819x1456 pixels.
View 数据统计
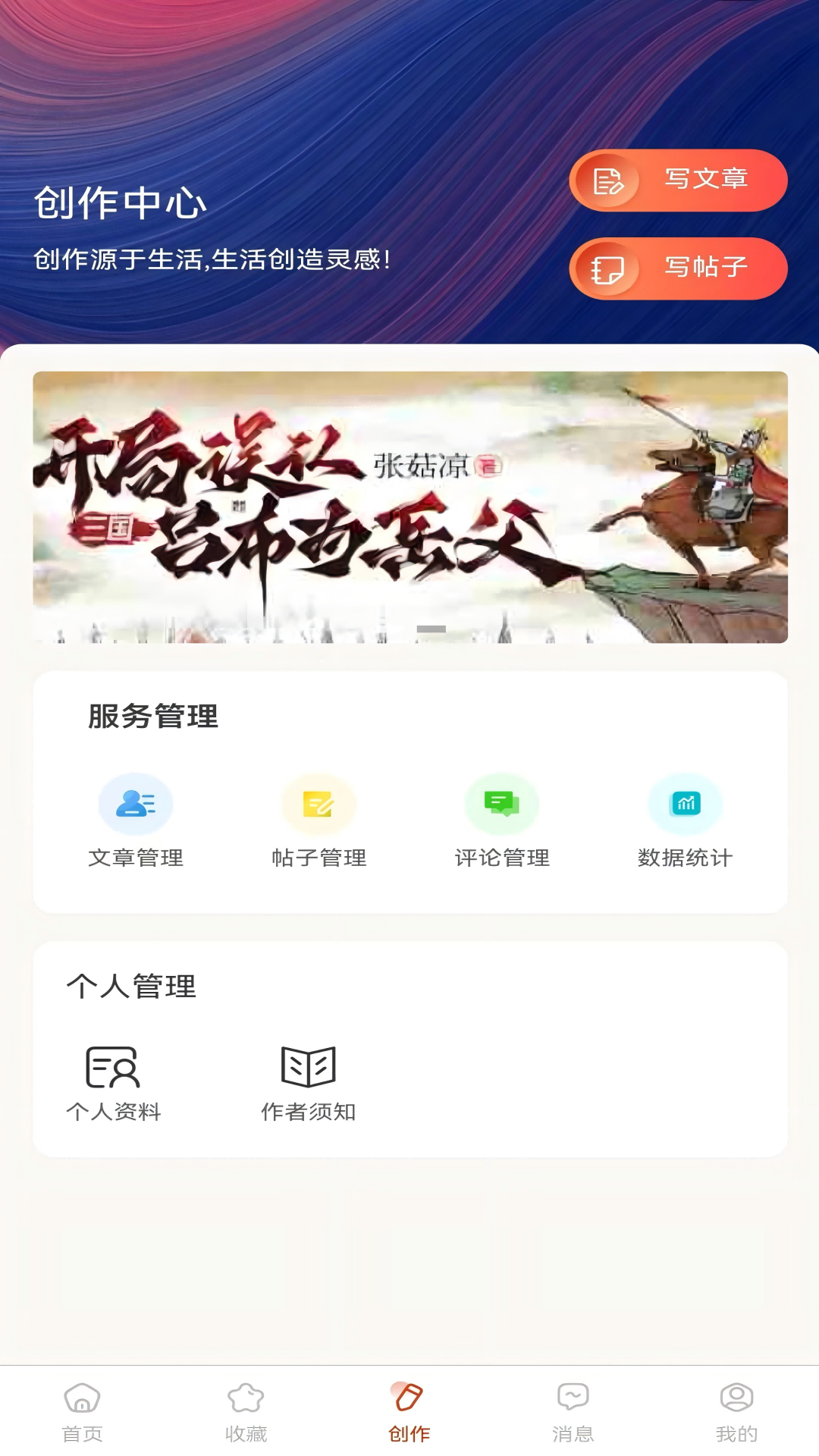click(685, 821)
